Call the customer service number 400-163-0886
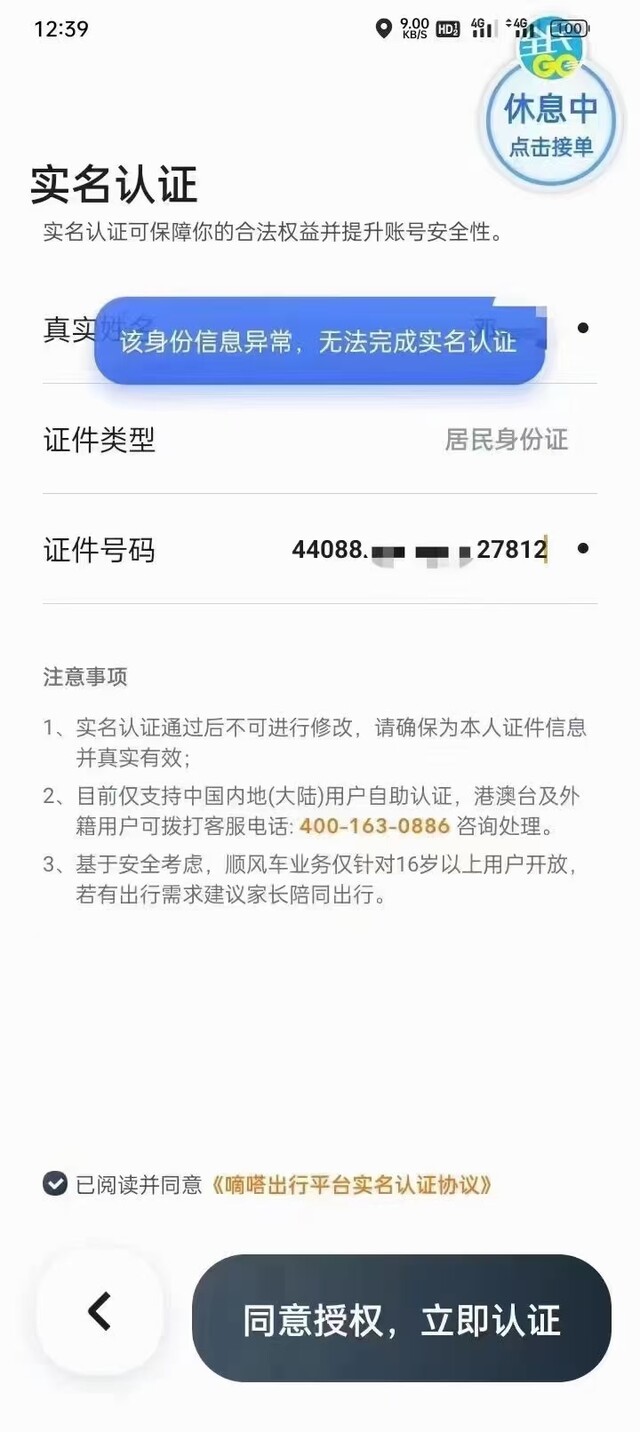This screenshot has height=1432, width=640. (x=375, y=827)
